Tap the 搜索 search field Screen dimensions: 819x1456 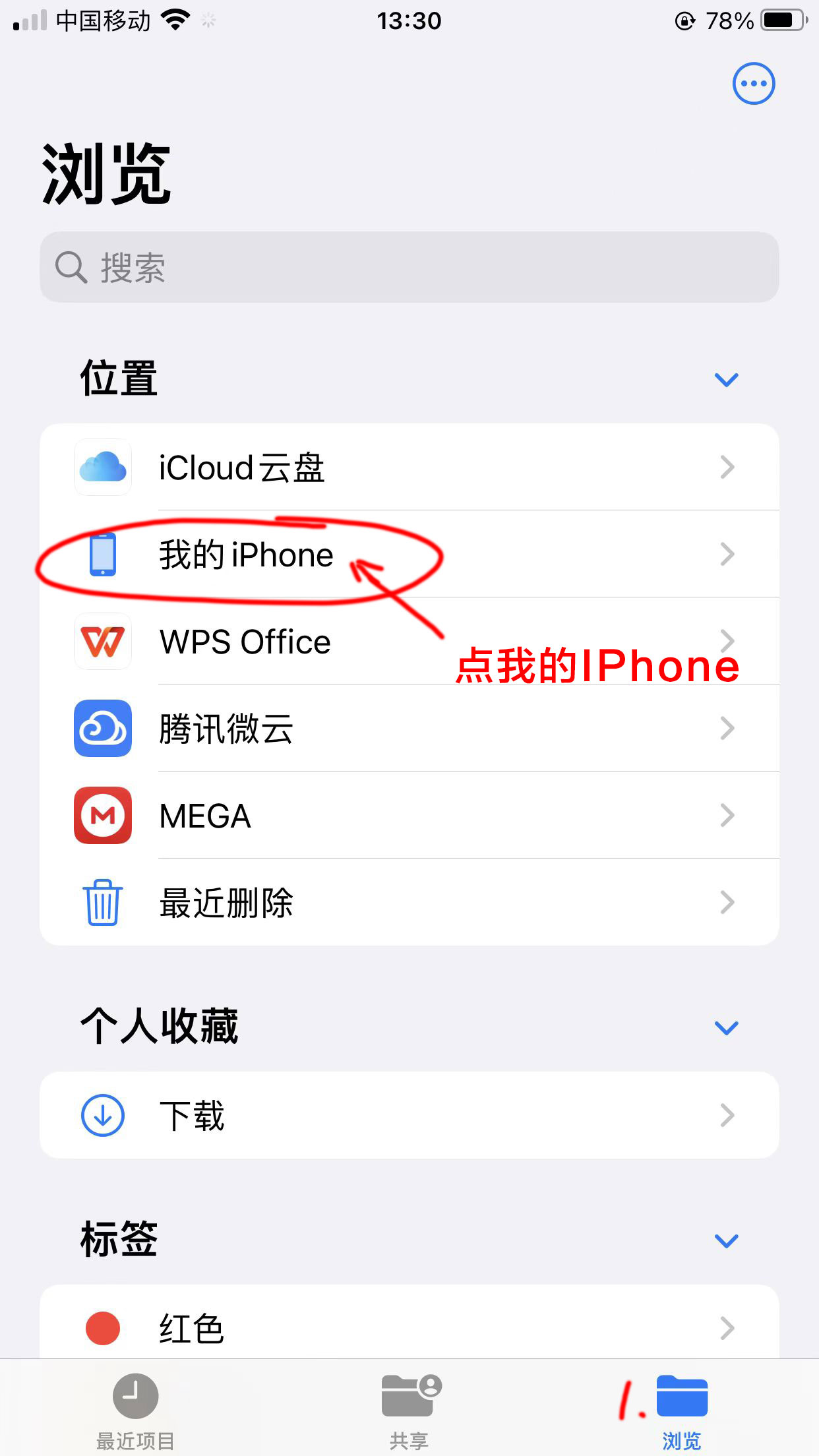click(x=409, y=267)
